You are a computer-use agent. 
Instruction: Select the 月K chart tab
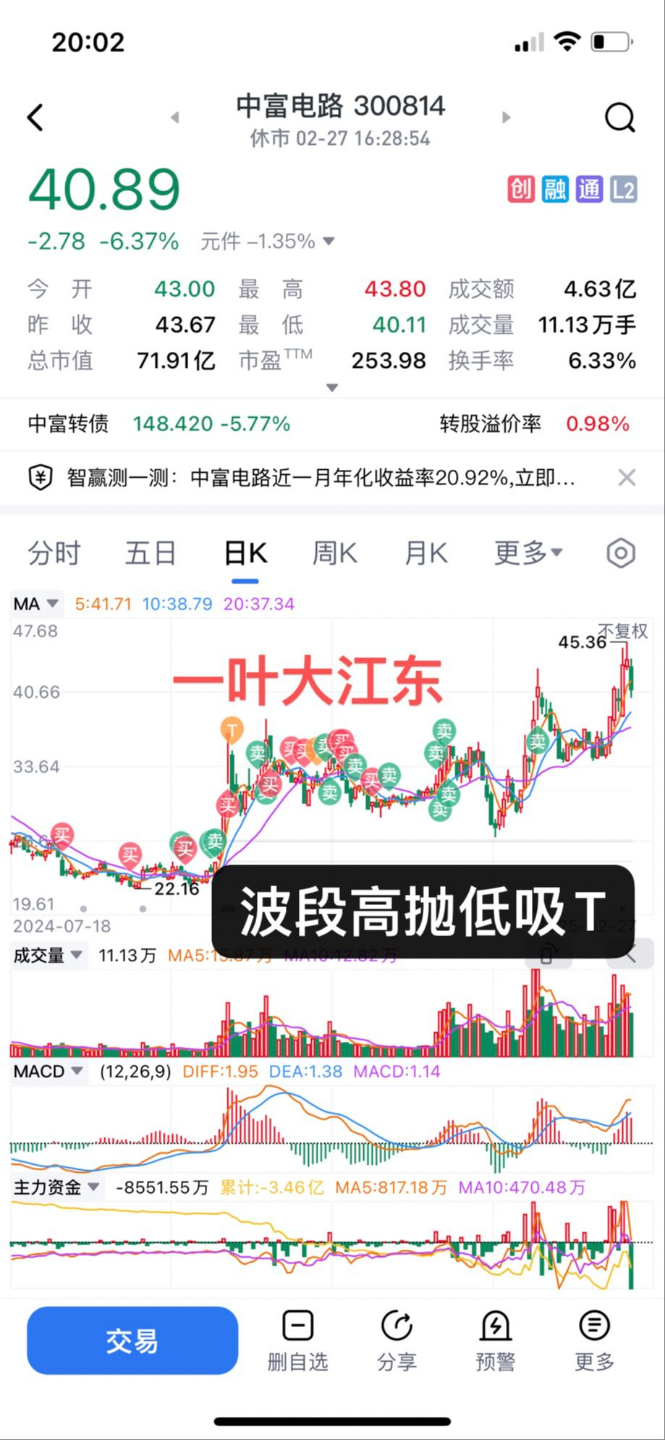(x=425, y=553)
